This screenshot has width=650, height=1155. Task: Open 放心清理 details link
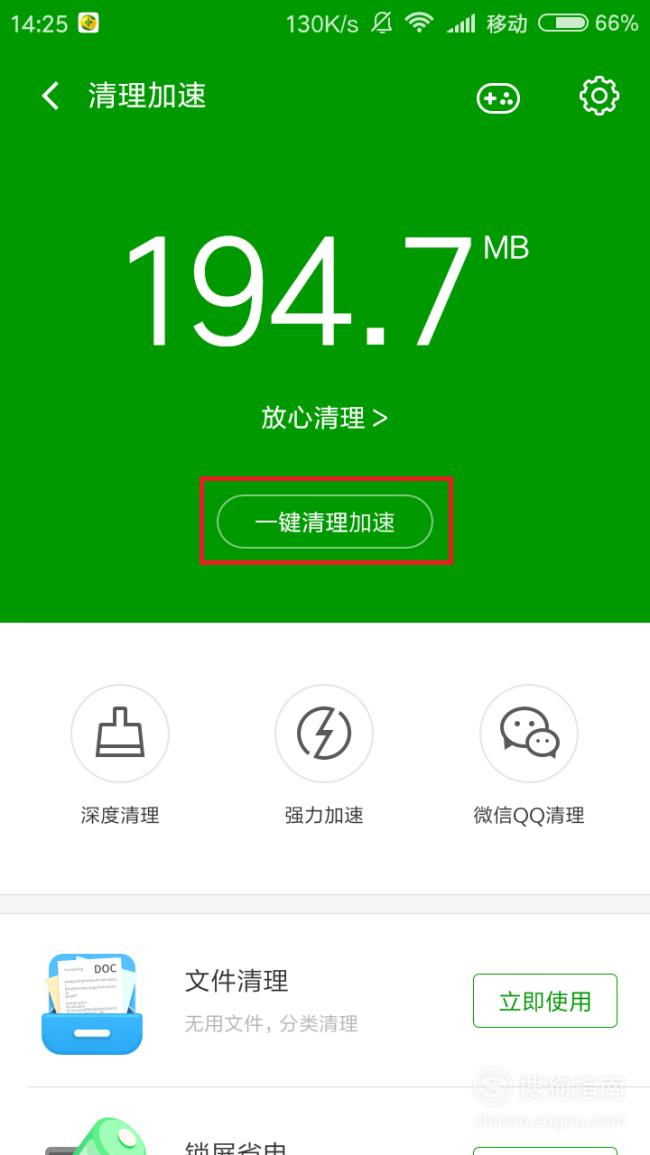(324, 418)
